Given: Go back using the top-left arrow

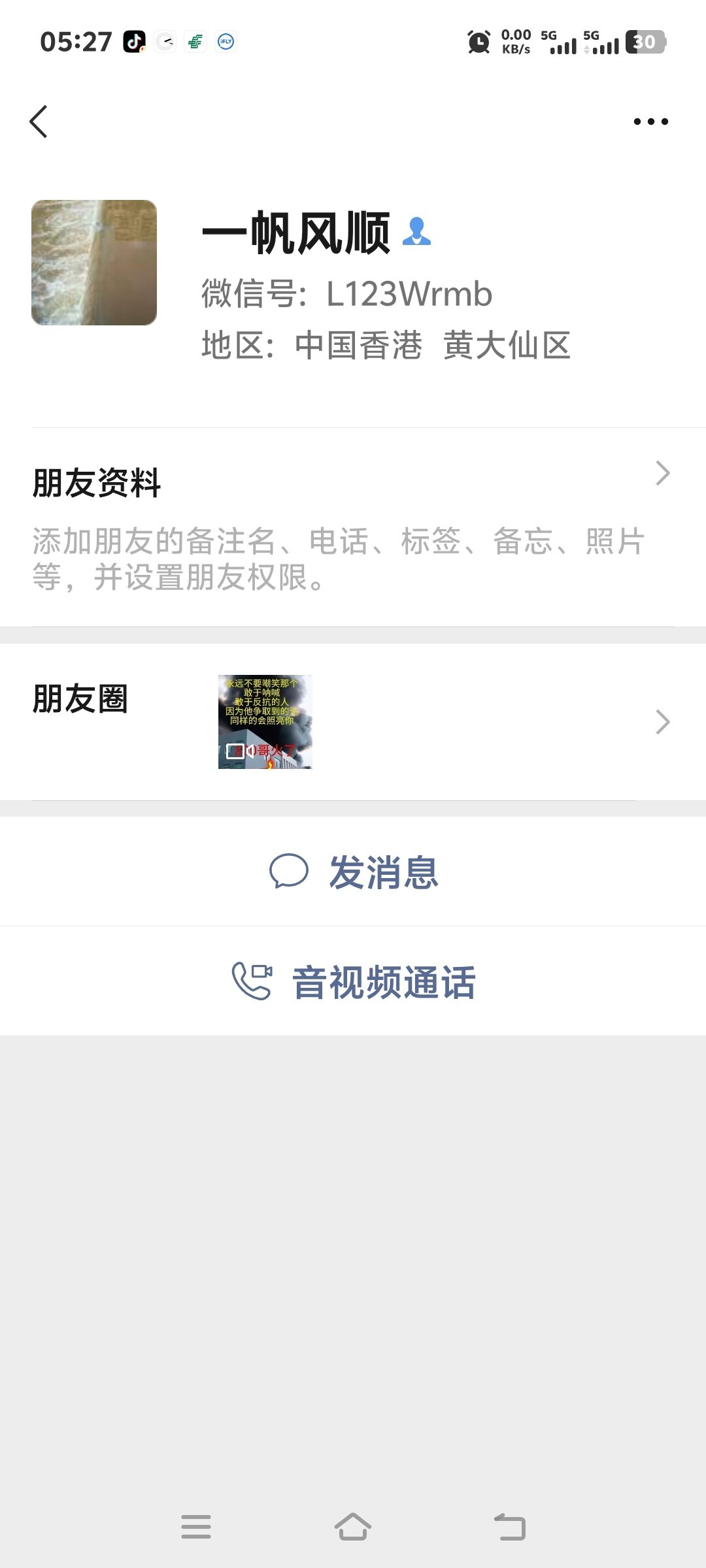Looking at the screenshot, I should pyautogui.click(x=39, y=122).
